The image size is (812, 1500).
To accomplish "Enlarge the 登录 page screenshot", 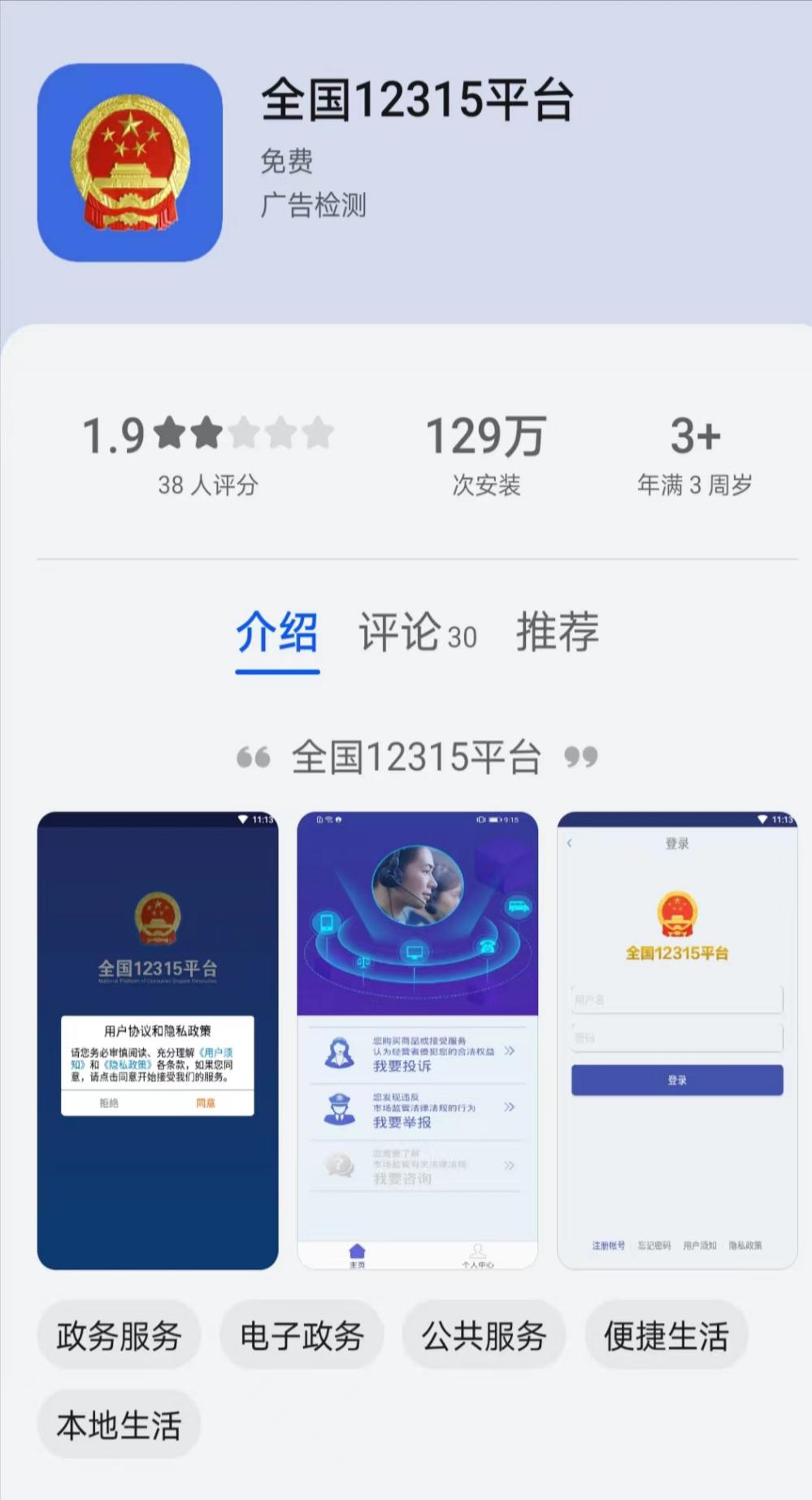I will point(677,1040).
